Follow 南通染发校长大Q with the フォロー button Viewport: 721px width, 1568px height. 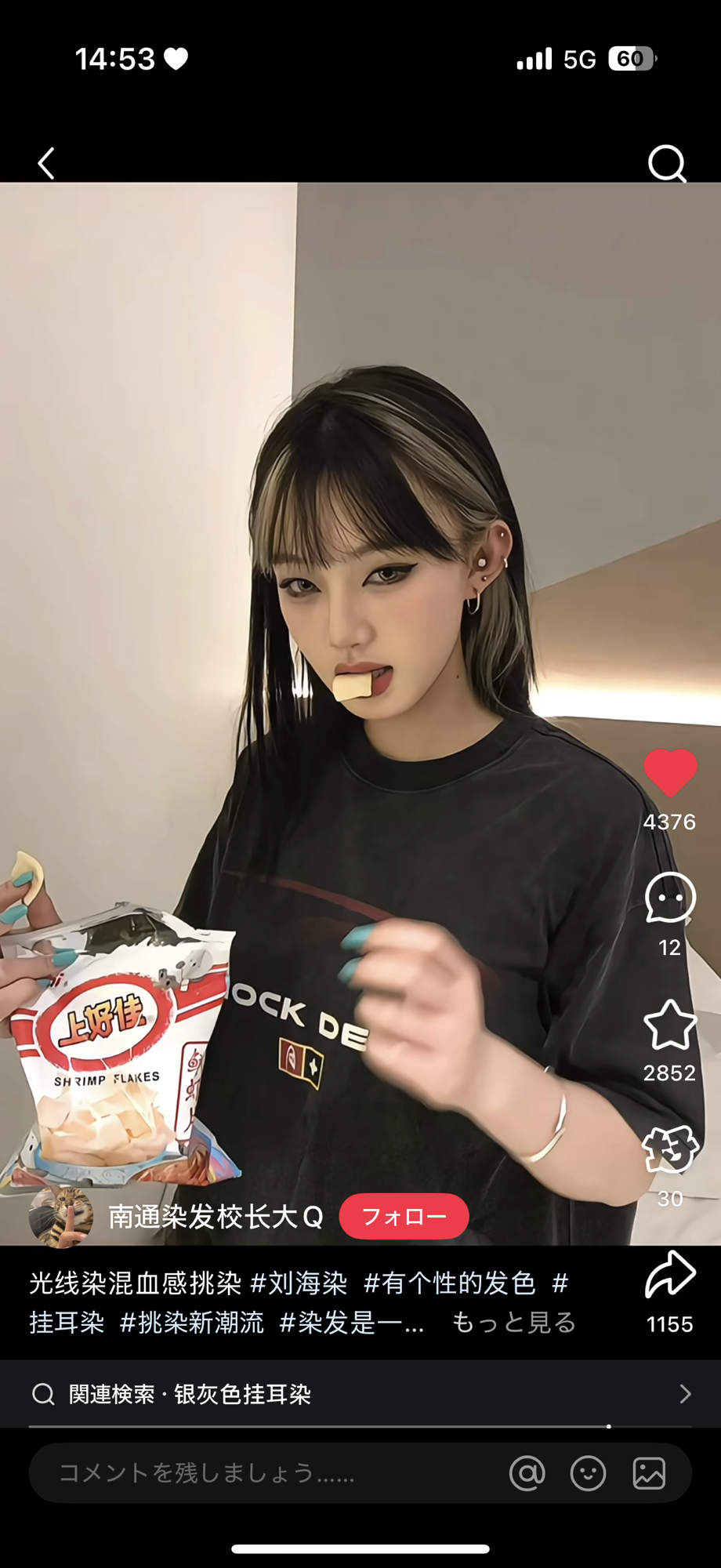pyautogui.click(x=404, y=1216)
